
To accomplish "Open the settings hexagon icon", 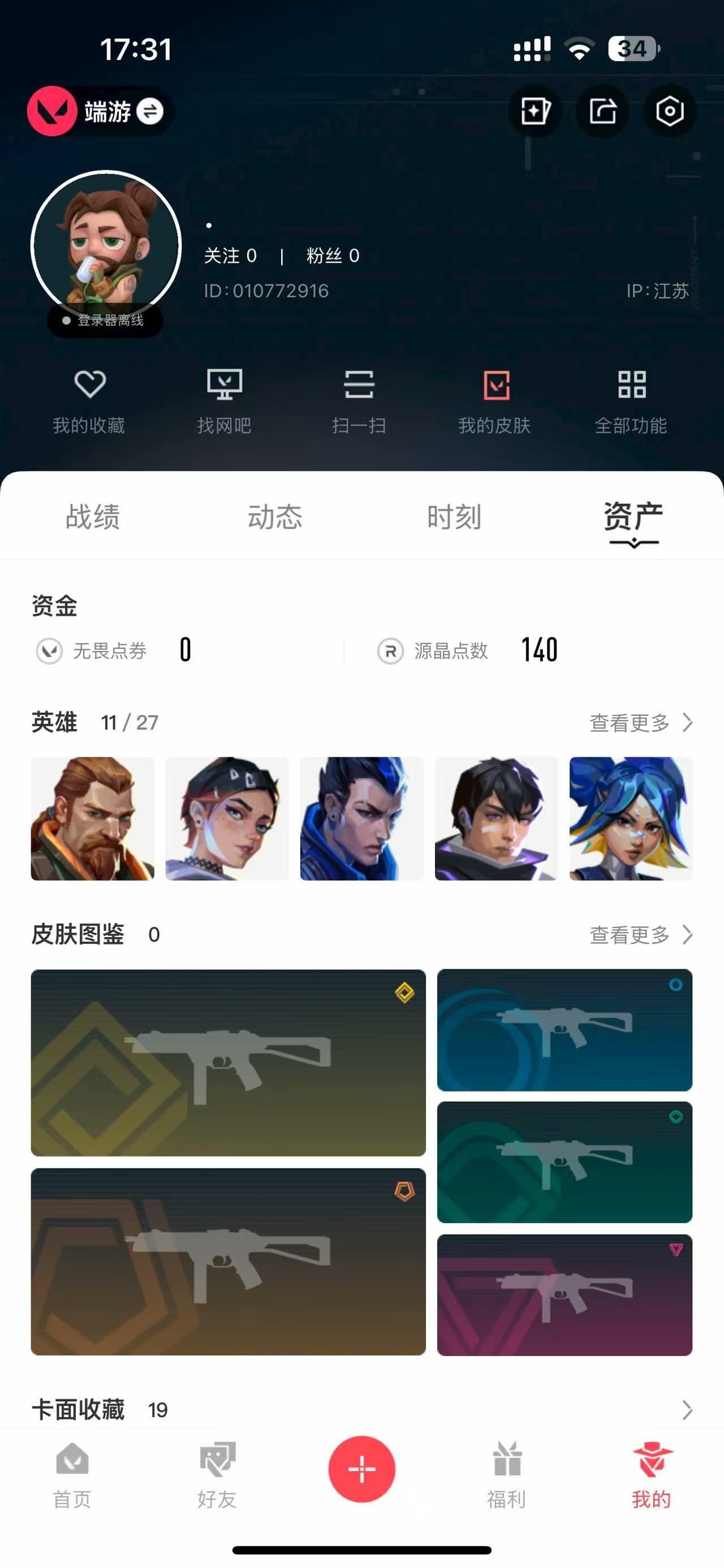I will click(669, 111).
